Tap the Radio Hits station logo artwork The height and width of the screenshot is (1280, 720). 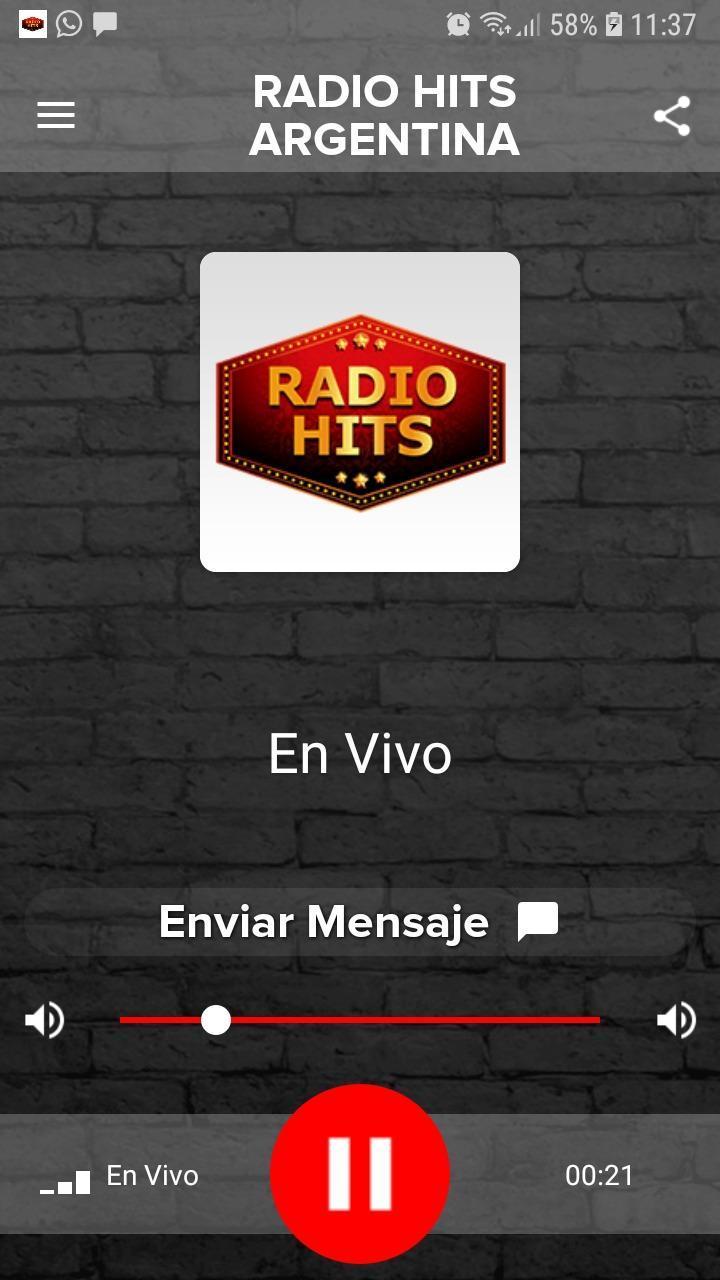pos(360,411)
